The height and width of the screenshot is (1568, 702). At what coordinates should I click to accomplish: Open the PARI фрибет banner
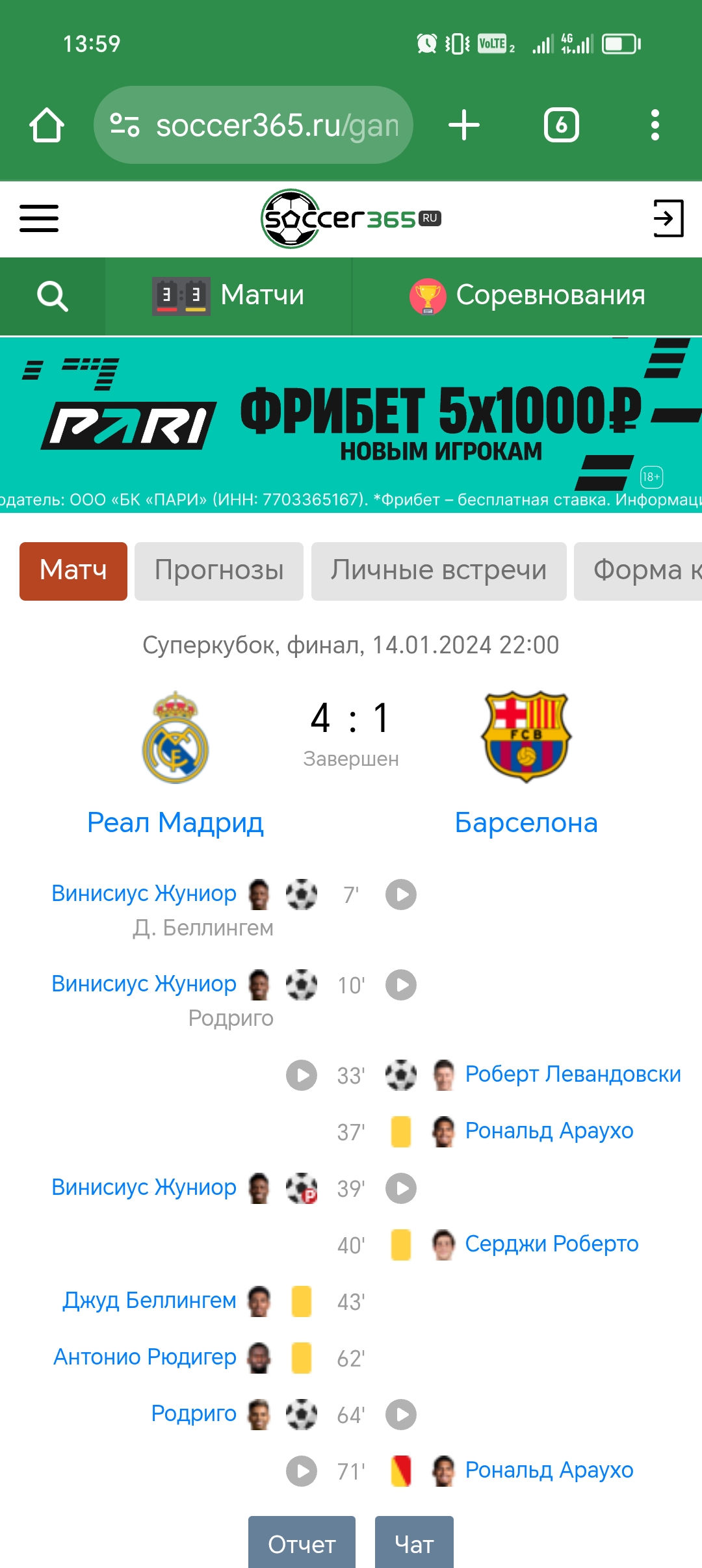click(x=351, y=425)
